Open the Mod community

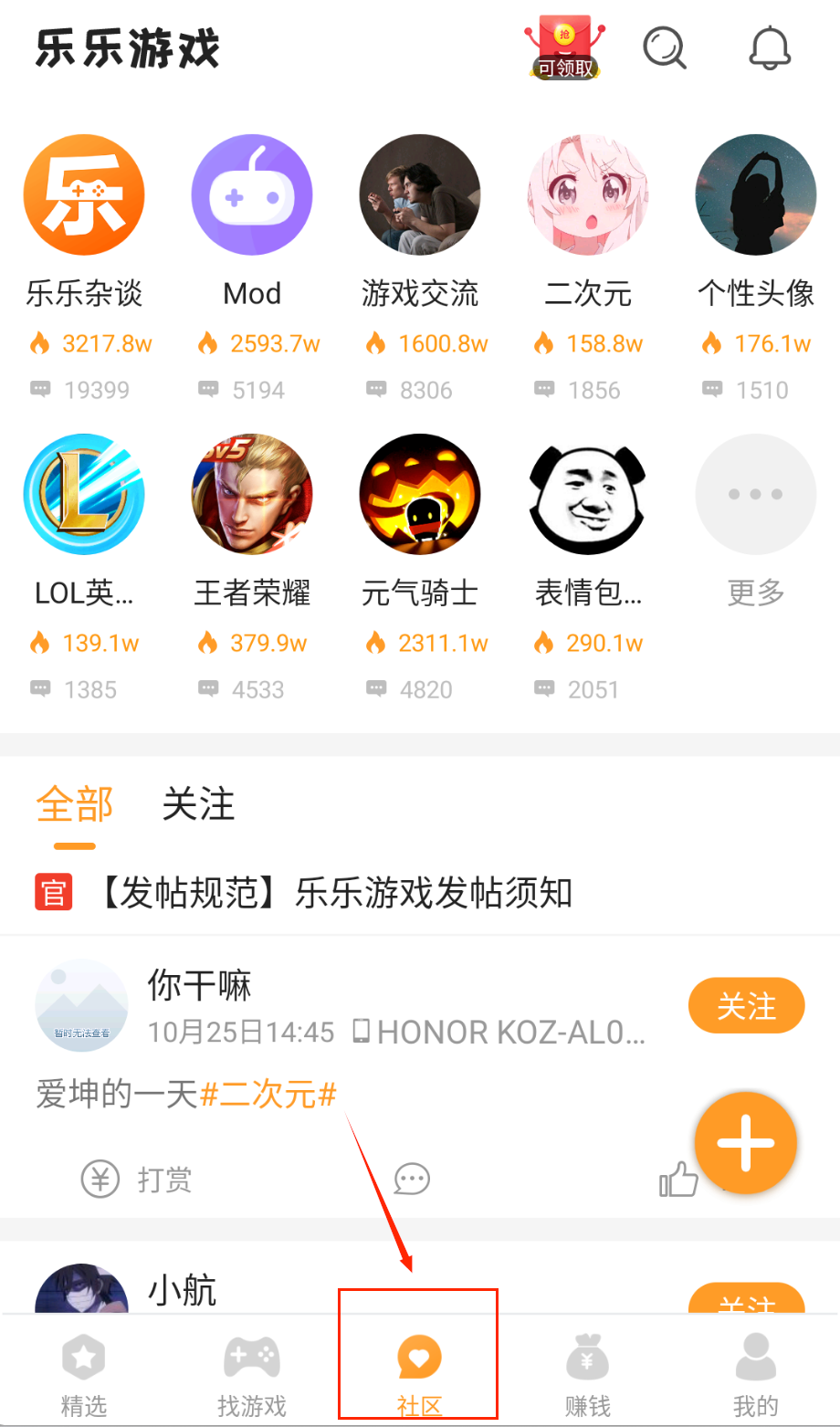click(x=252, y=195)
